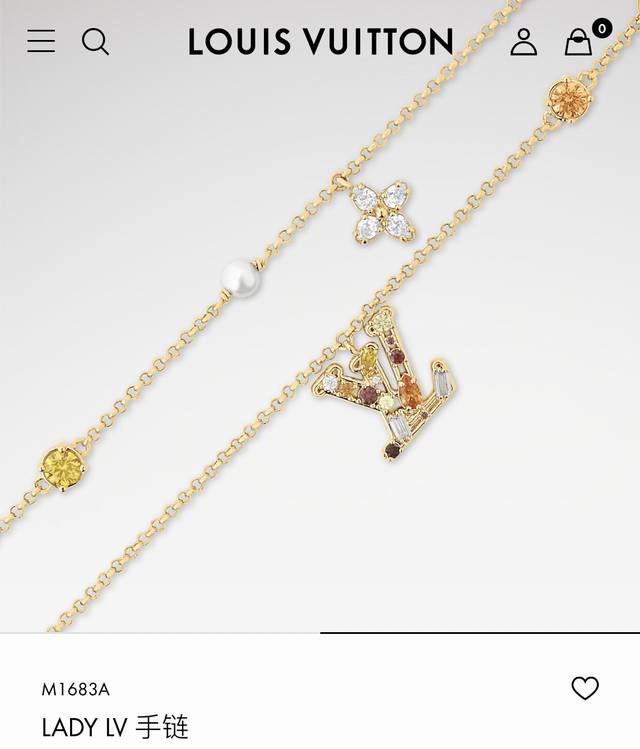Open the shopping bag
The width and height of the screenshot is (640, 749).
(579, 42)
